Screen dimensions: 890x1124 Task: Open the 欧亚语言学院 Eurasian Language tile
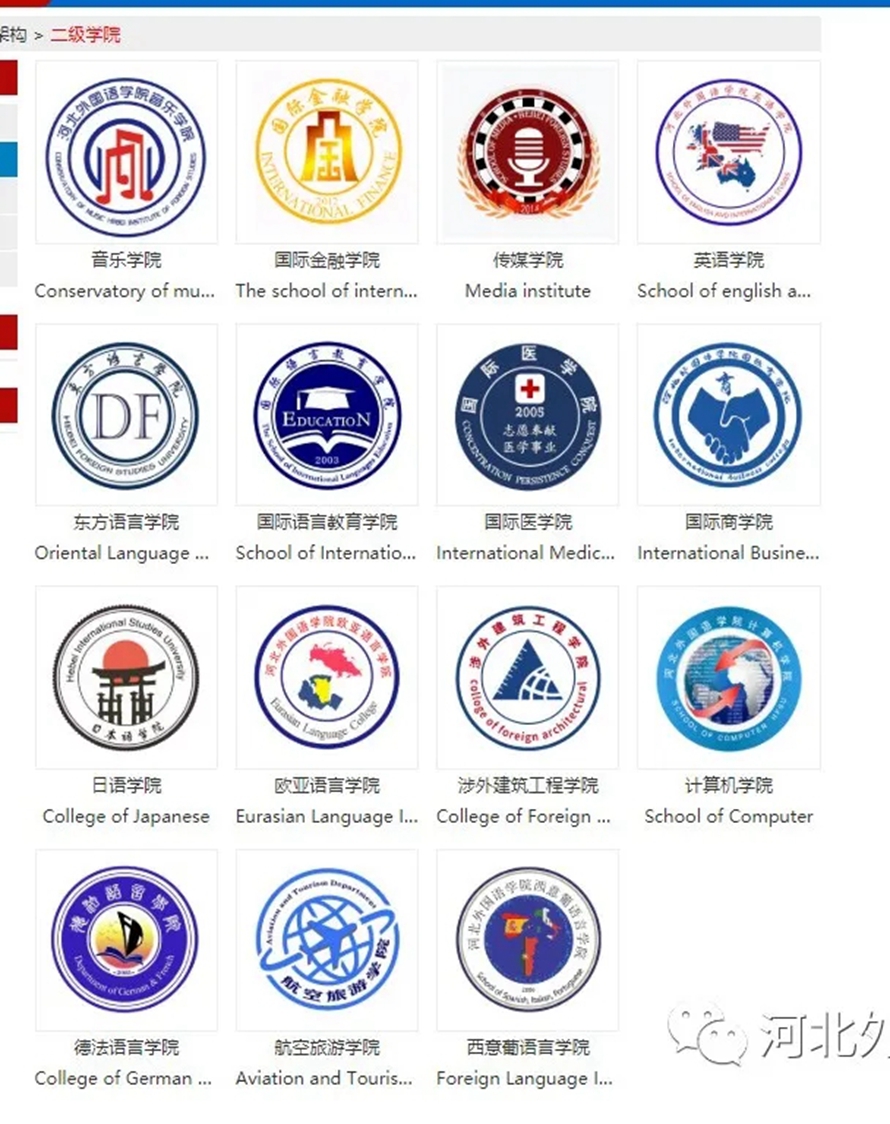[327, 677]
